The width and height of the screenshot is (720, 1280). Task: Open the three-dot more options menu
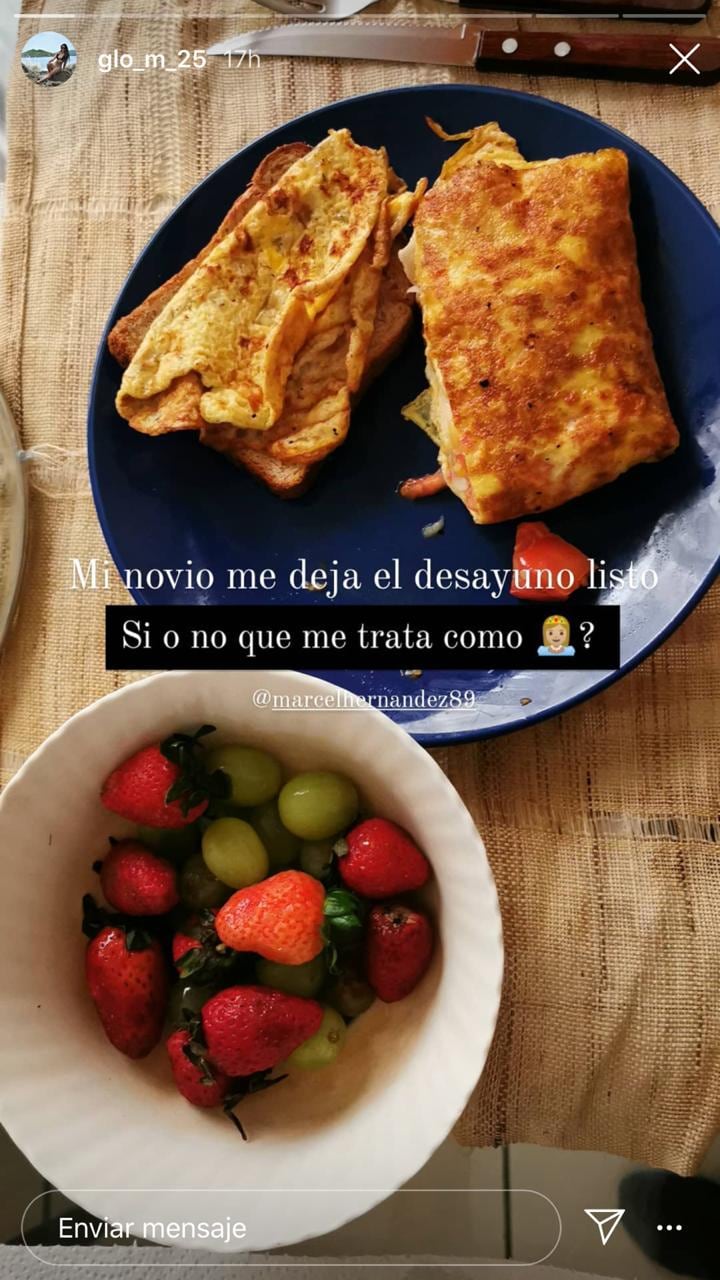click(669, 1227)
